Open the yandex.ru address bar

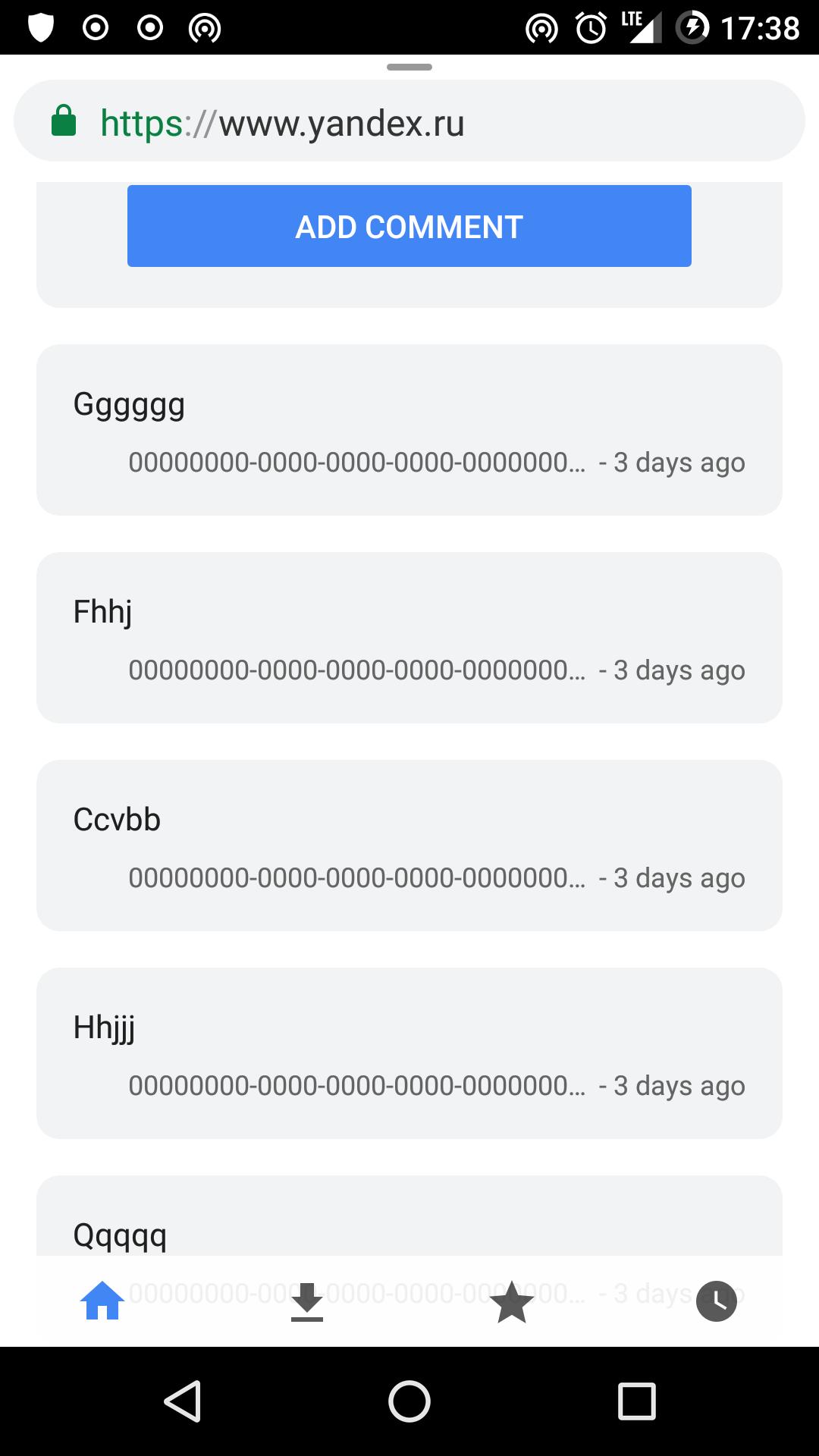(409, 122)
